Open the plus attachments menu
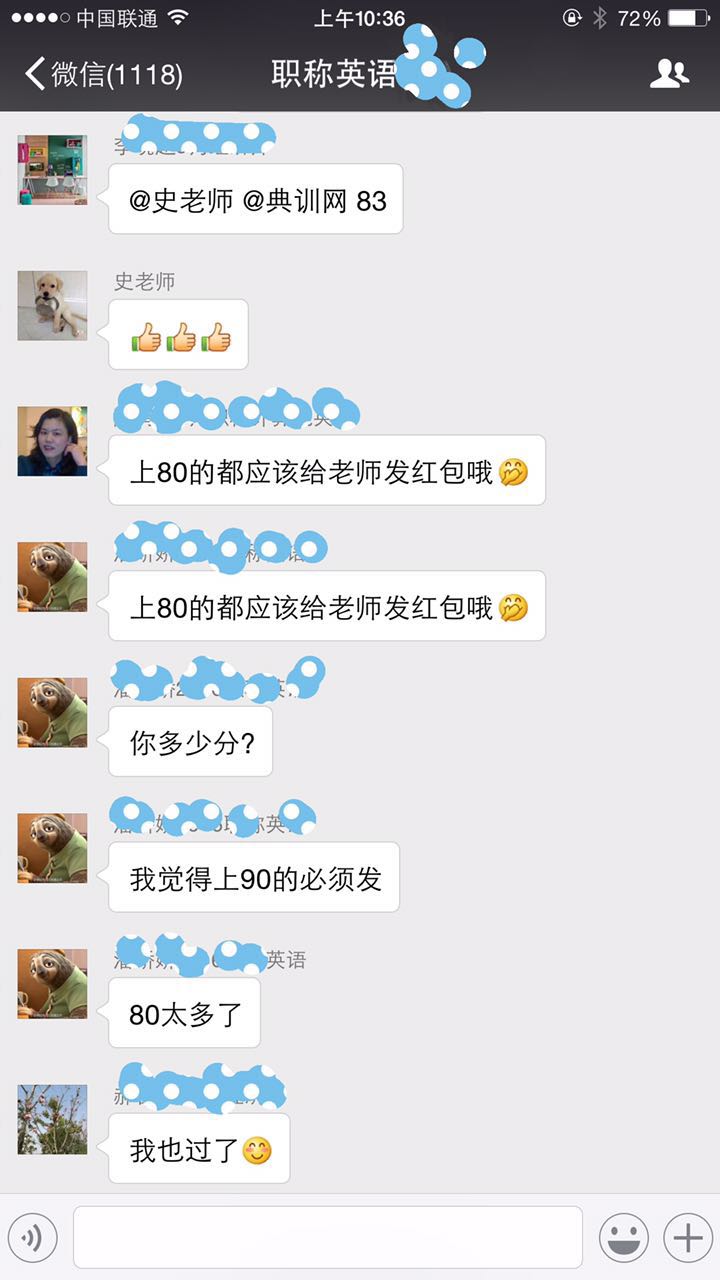720x1280 pixels. (x=687, y=1238)
